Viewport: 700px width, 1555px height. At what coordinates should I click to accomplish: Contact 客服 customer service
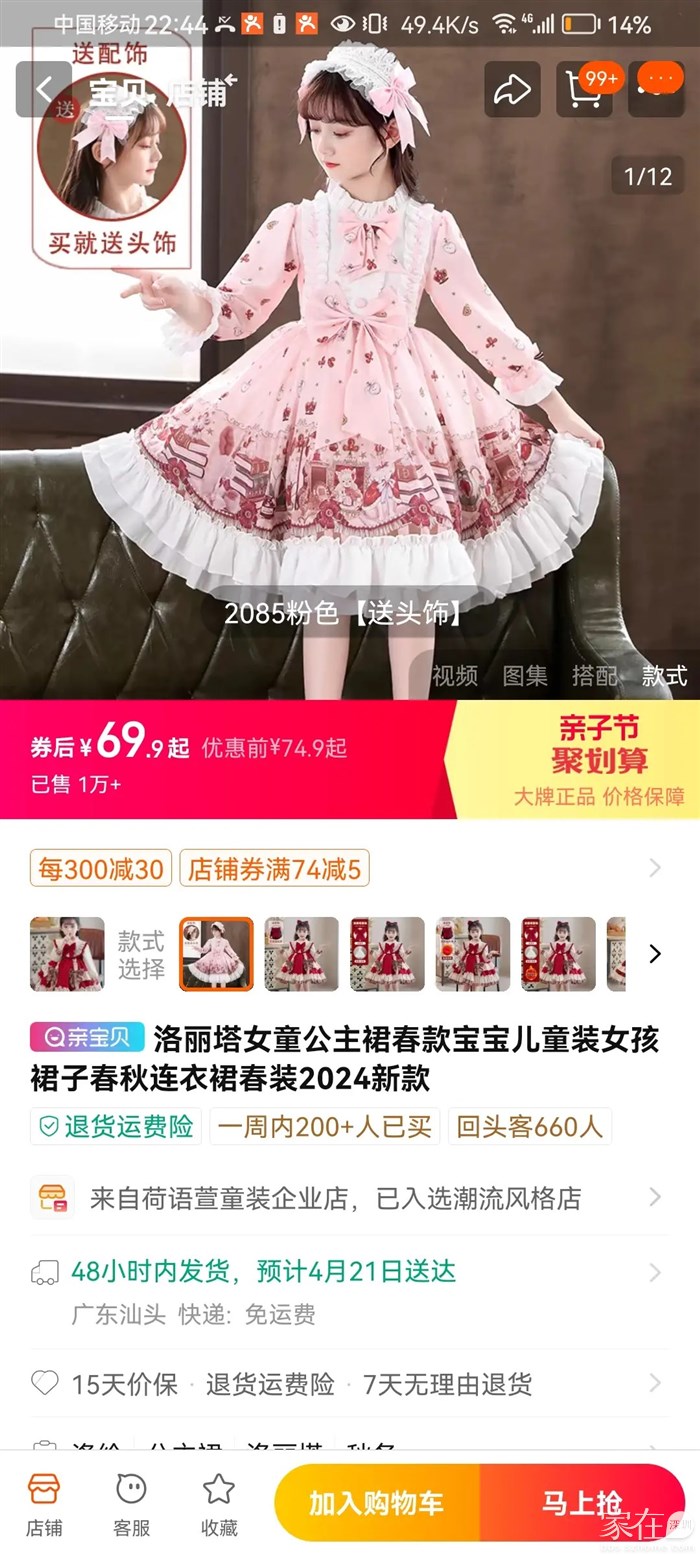click(x=131, y=1503)
